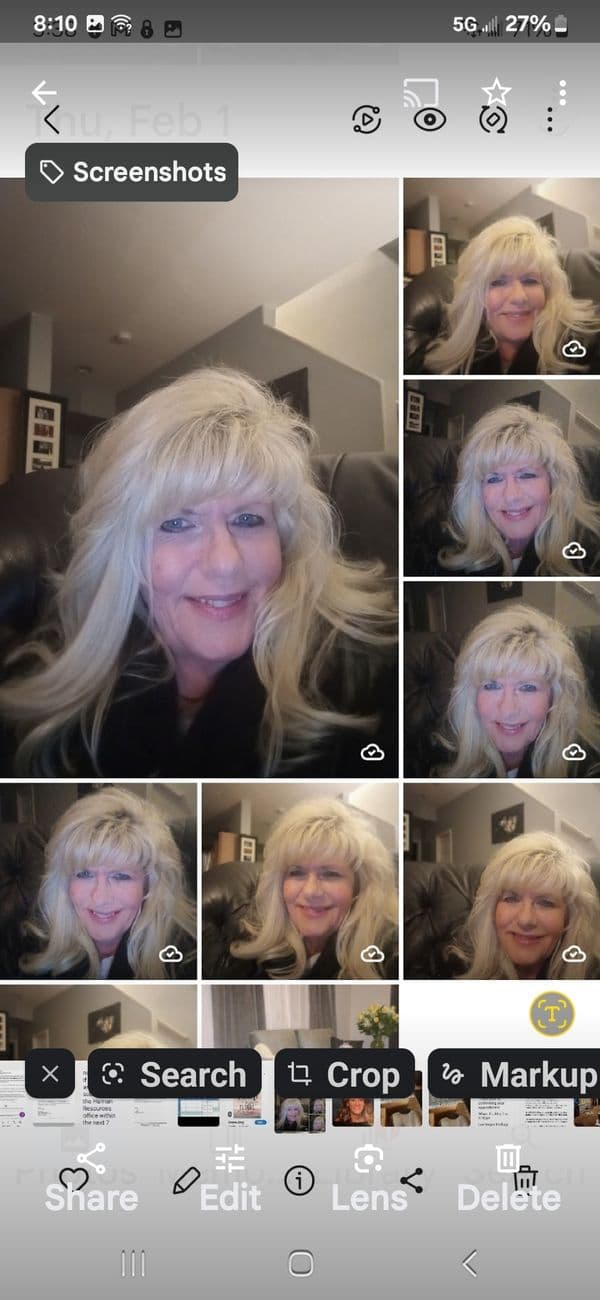Open recent apps from the navigation bar

point(132,1264)
